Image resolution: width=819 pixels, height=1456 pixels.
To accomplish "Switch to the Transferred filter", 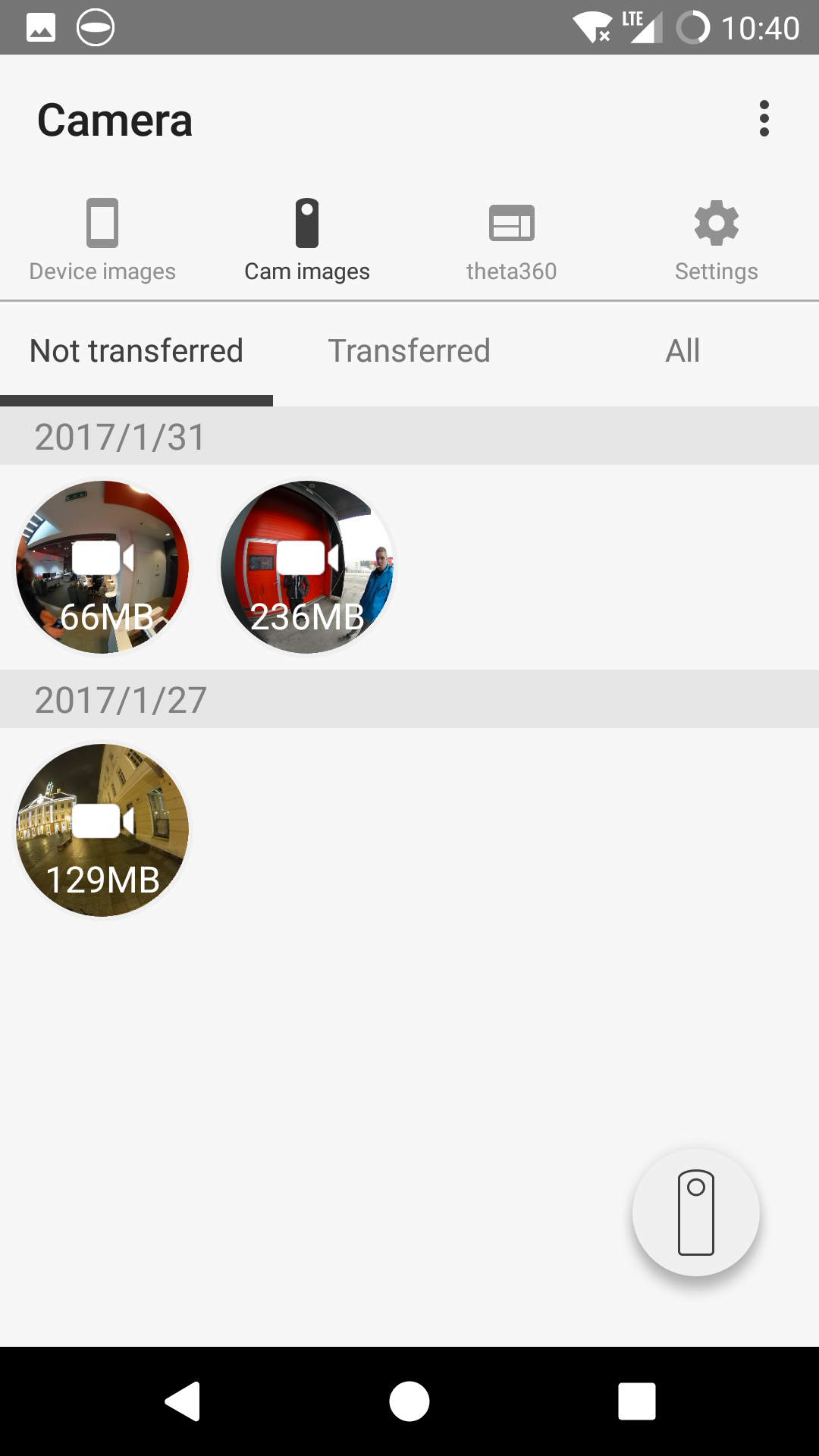I will 409,353.
